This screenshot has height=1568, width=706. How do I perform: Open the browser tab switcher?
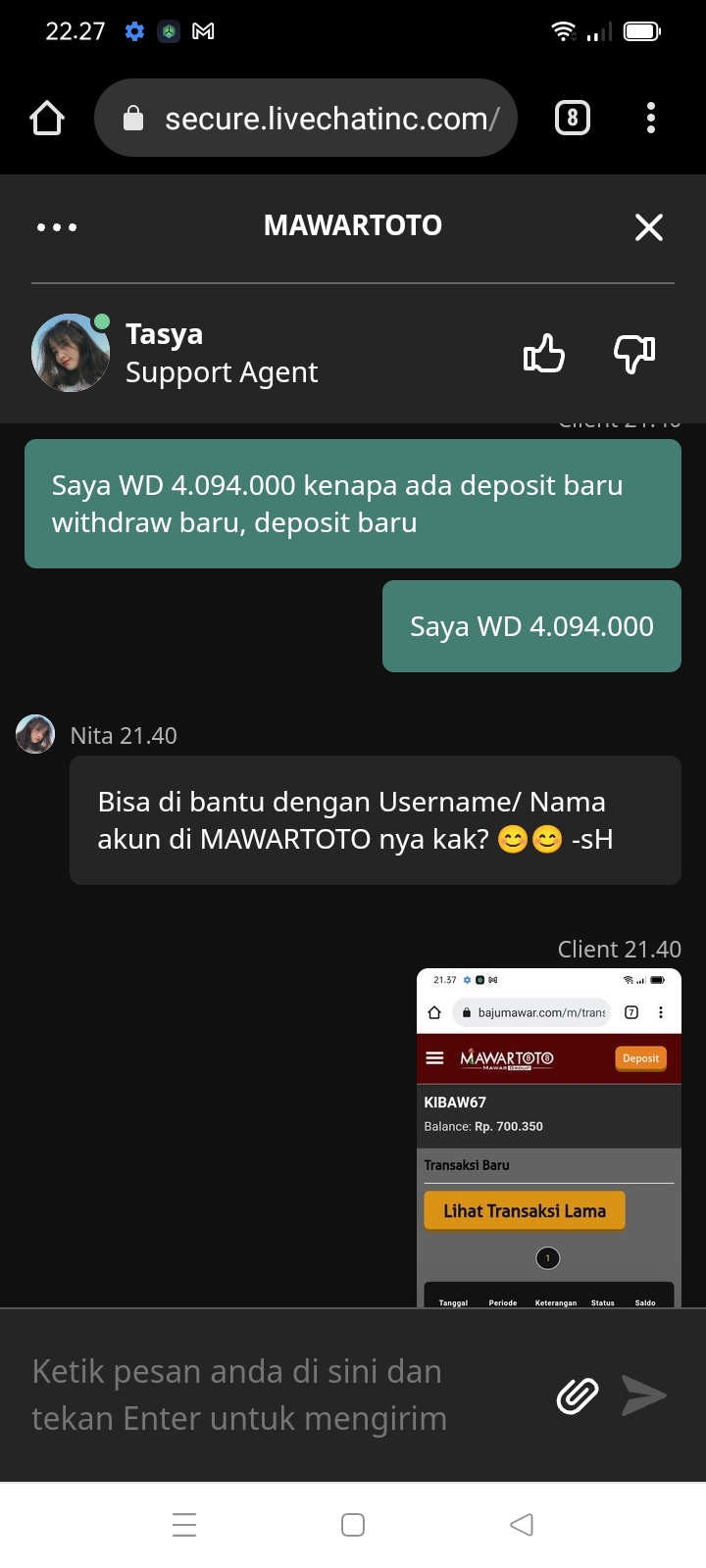point(573,119)
